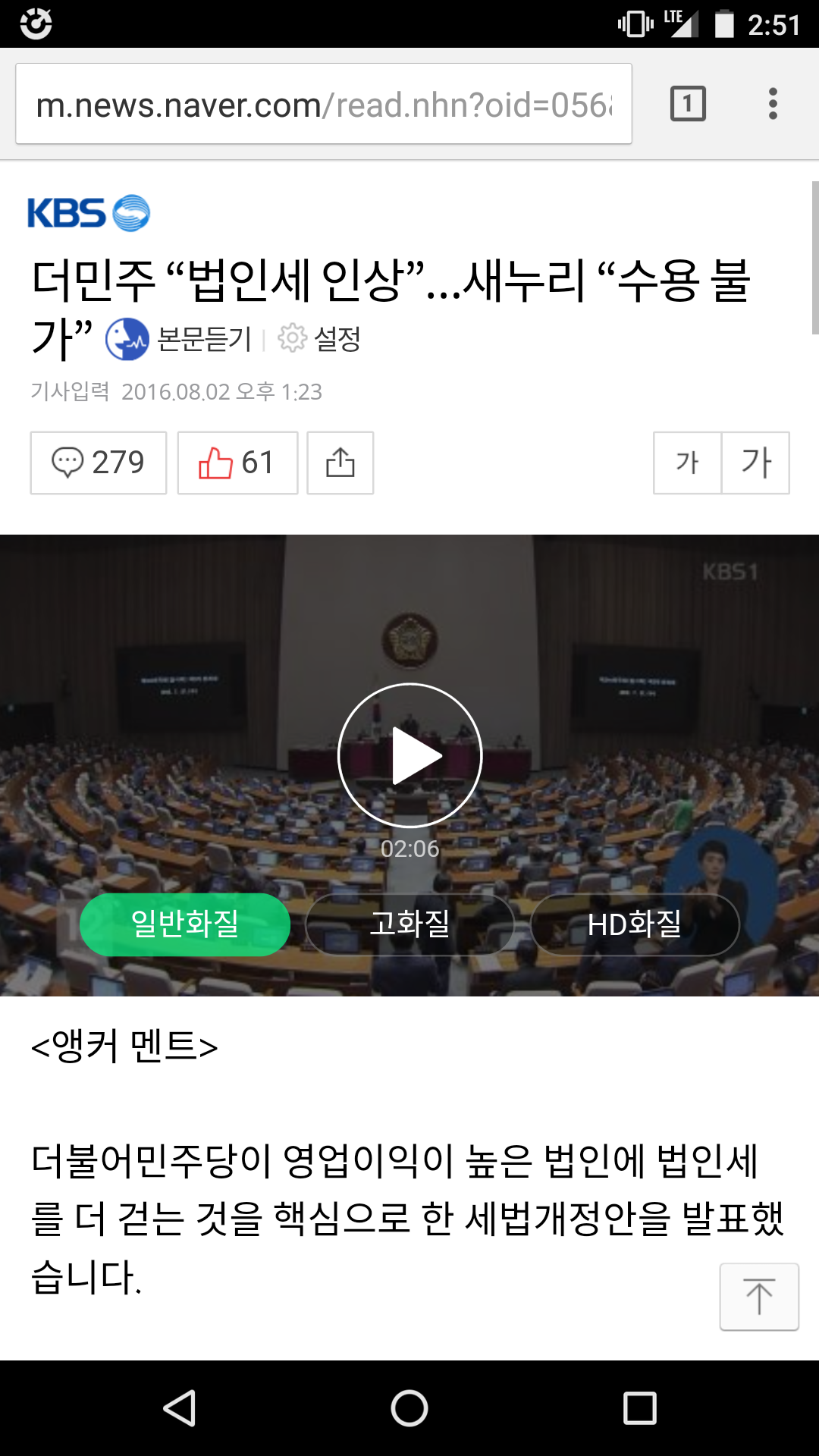Play the KBS news video
This screenshot has width=819, height=1456.
pyautogui.click(x=409, y=755)
